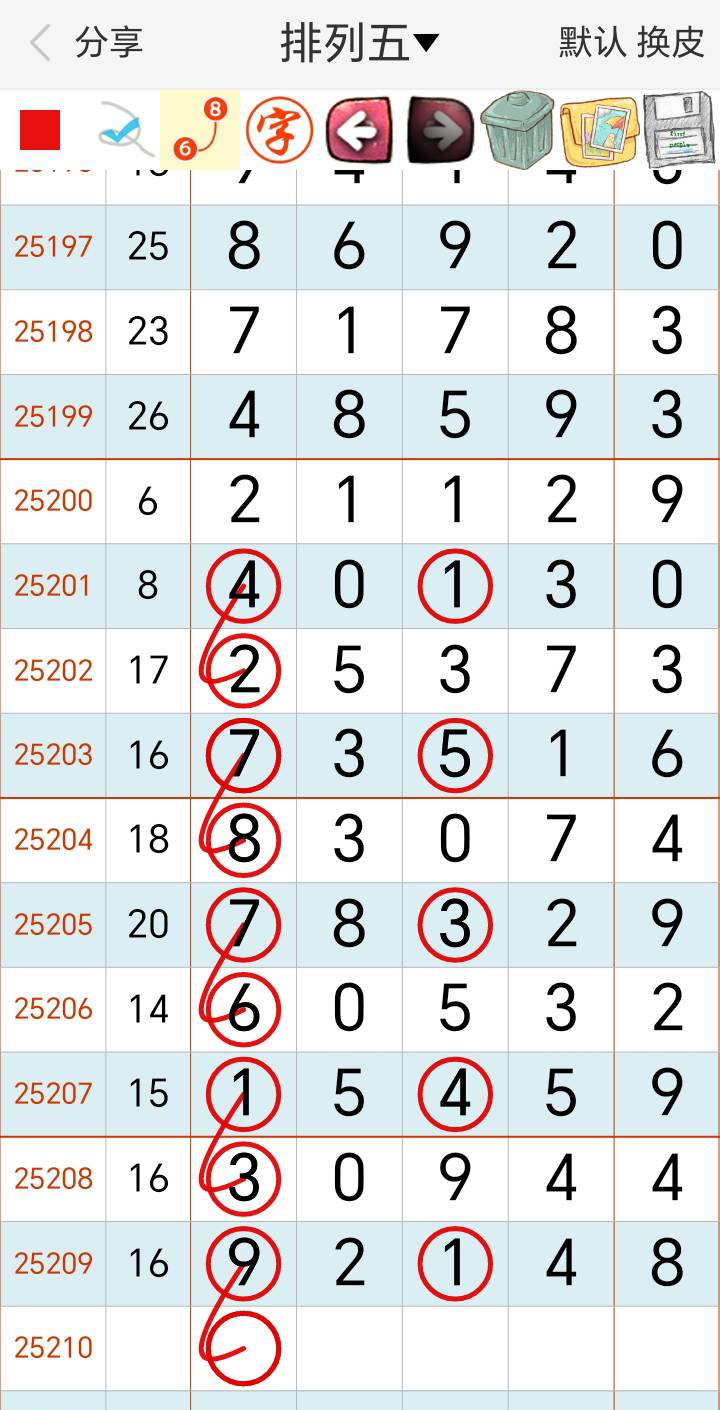Screen dimensions: 720x1410
Task: Redo the drawing stroke
Action: [440, 130]
